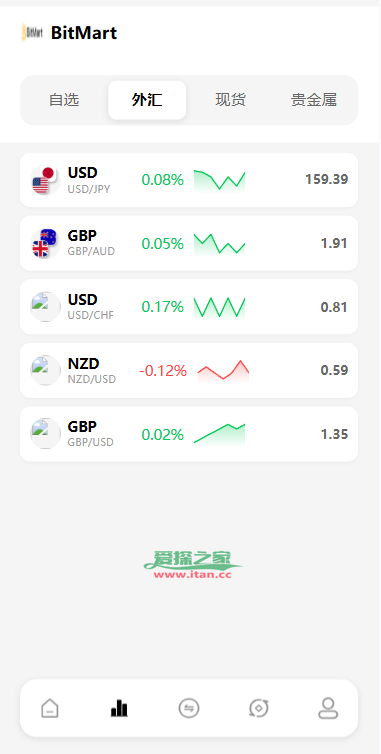View the USD/CHF pair details
381x754 pixels.
coord(189,307)
